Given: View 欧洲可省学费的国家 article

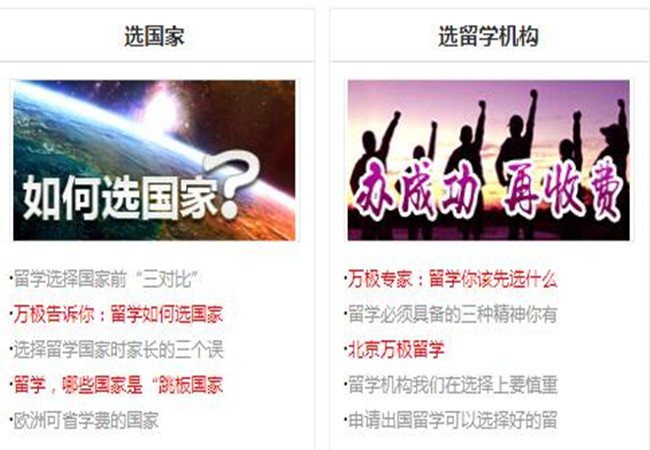Looking at the screenshot, I should point(86,419).
